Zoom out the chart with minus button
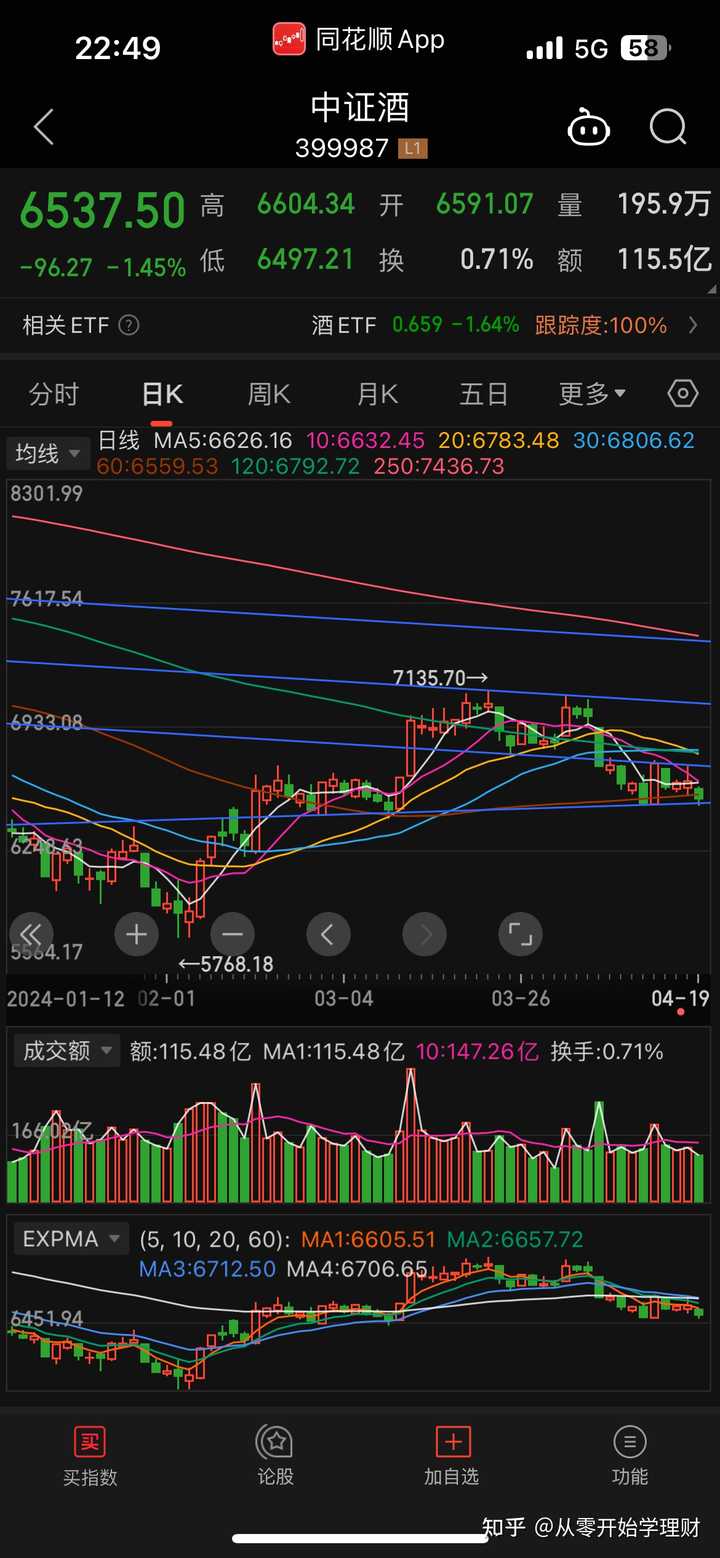720x1558 pixels. (232, 935)
